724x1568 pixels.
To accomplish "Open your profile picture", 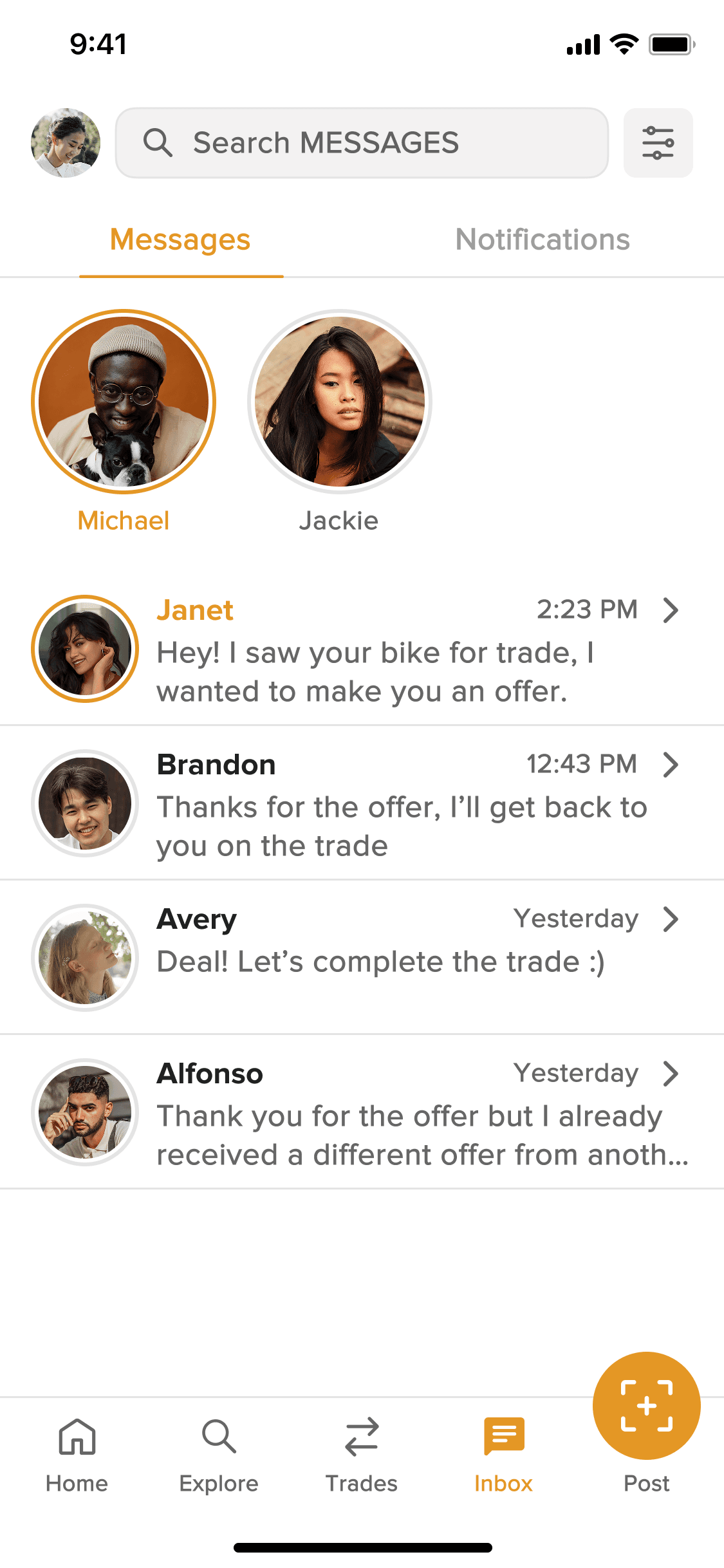I will coord(66,143).
